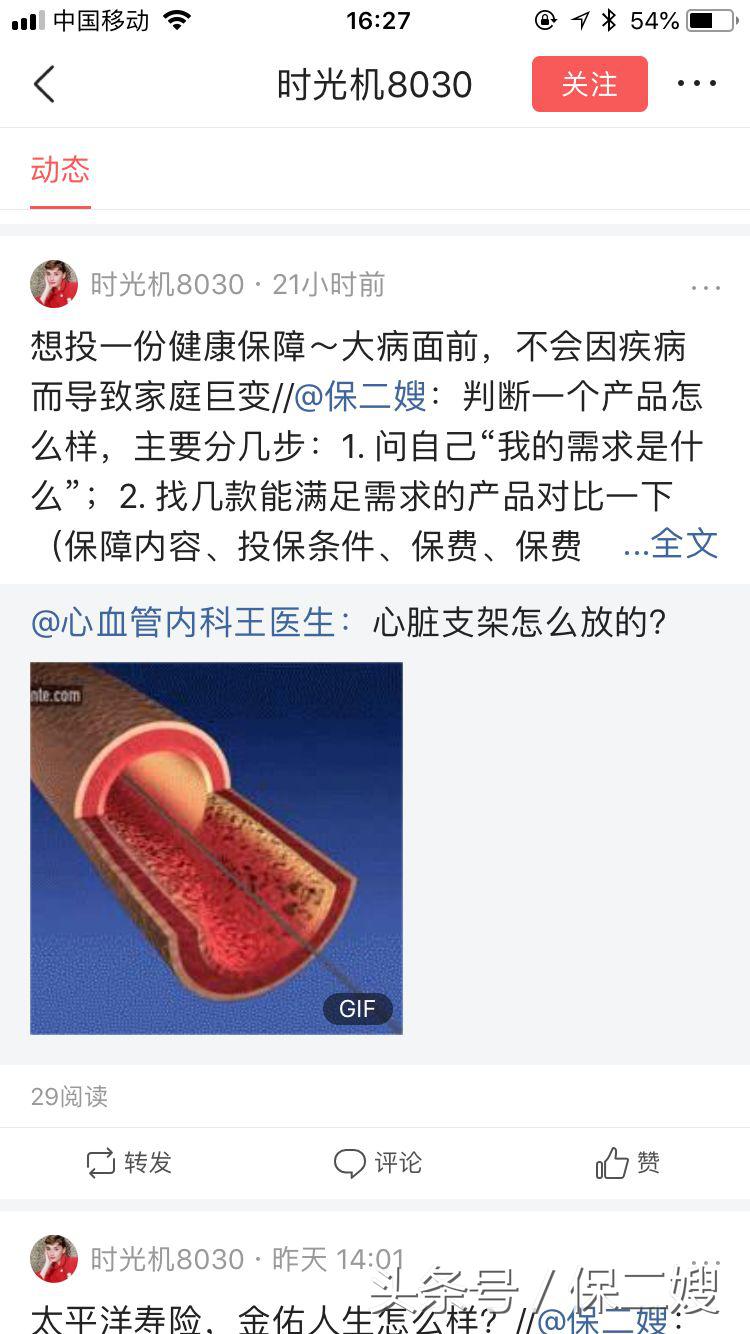Tap the GIF badge on the artery image
Viewport: 750px width, 1334px height.
point(357,1008)
